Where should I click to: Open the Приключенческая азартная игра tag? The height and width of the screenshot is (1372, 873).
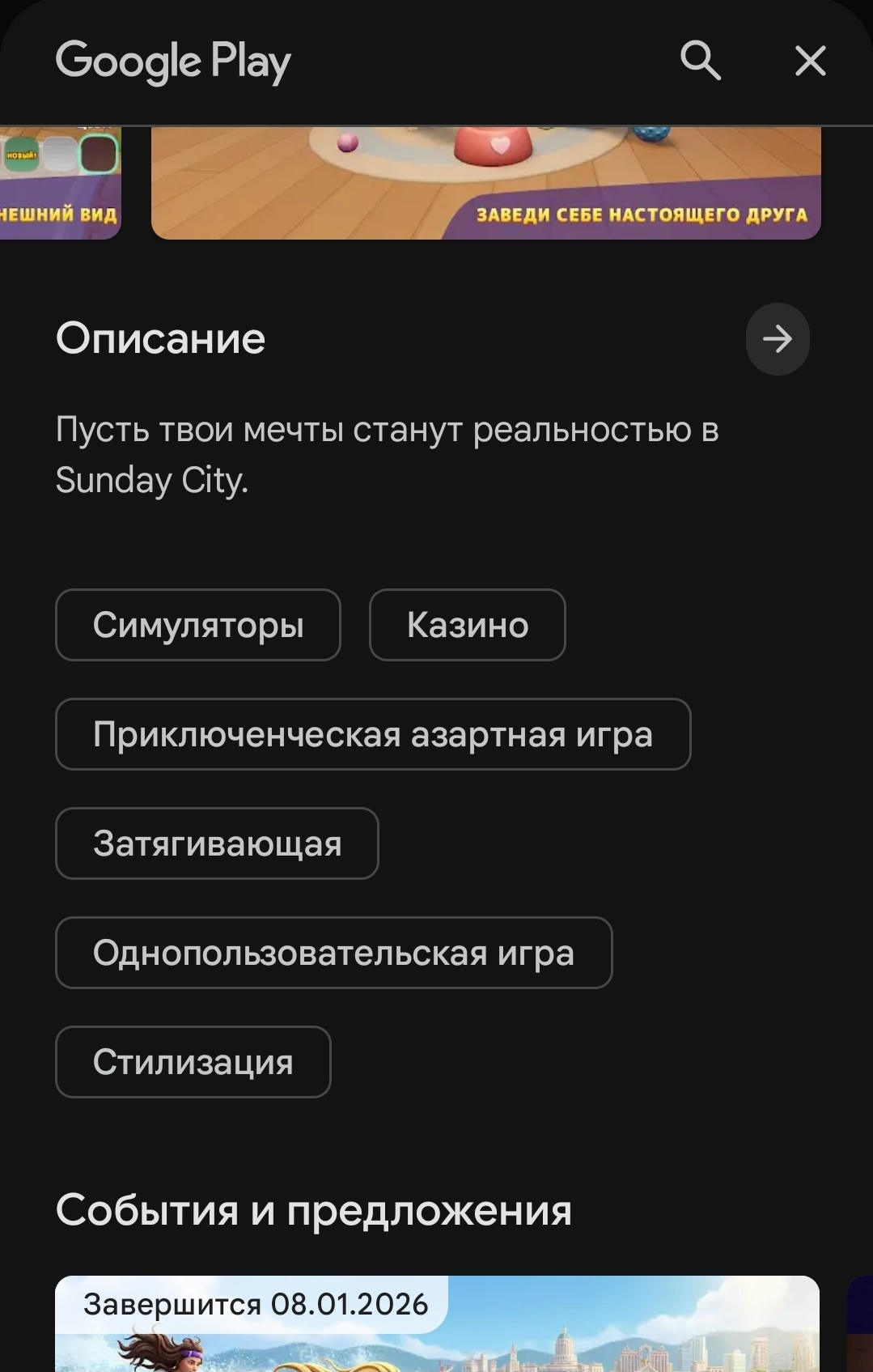tap(373, 734)
